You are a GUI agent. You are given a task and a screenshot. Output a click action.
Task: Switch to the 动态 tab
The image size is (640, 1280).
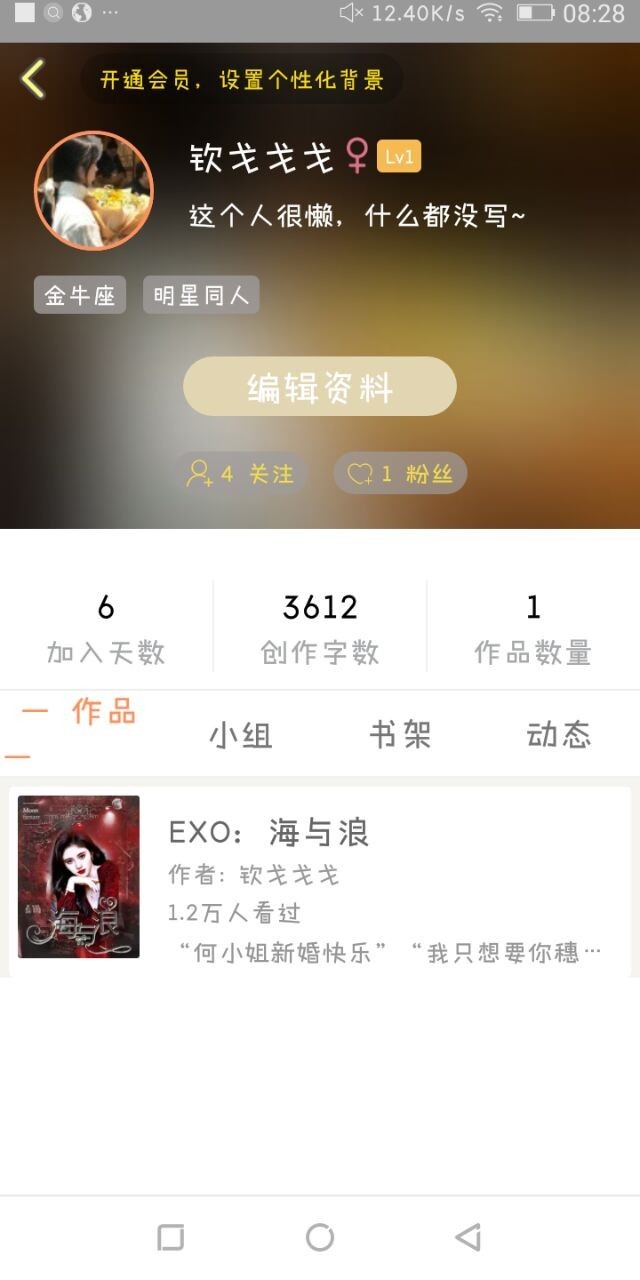tap(558, 735)
